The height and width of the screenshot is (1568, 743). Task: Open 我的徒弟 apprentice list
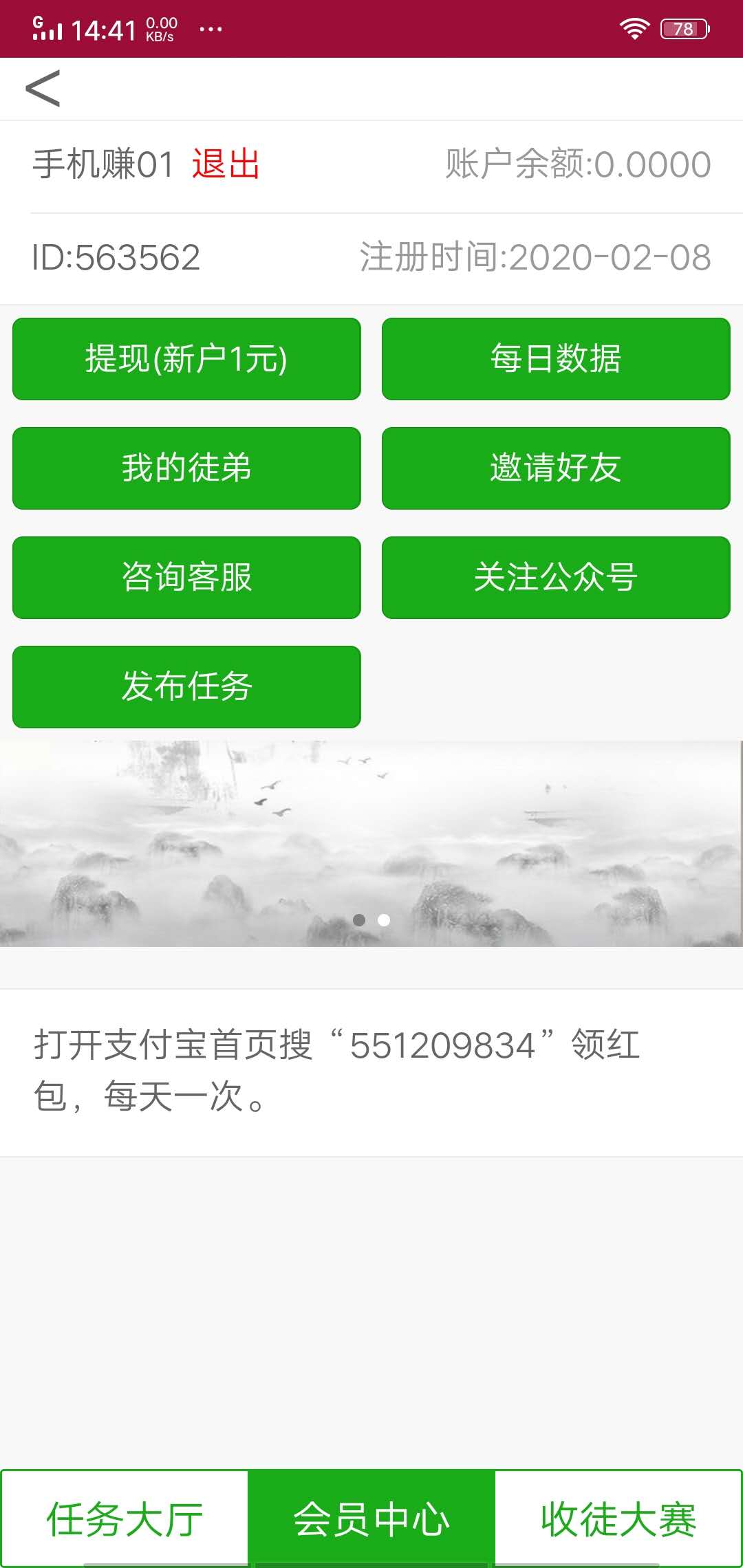(x=186, y=468)
